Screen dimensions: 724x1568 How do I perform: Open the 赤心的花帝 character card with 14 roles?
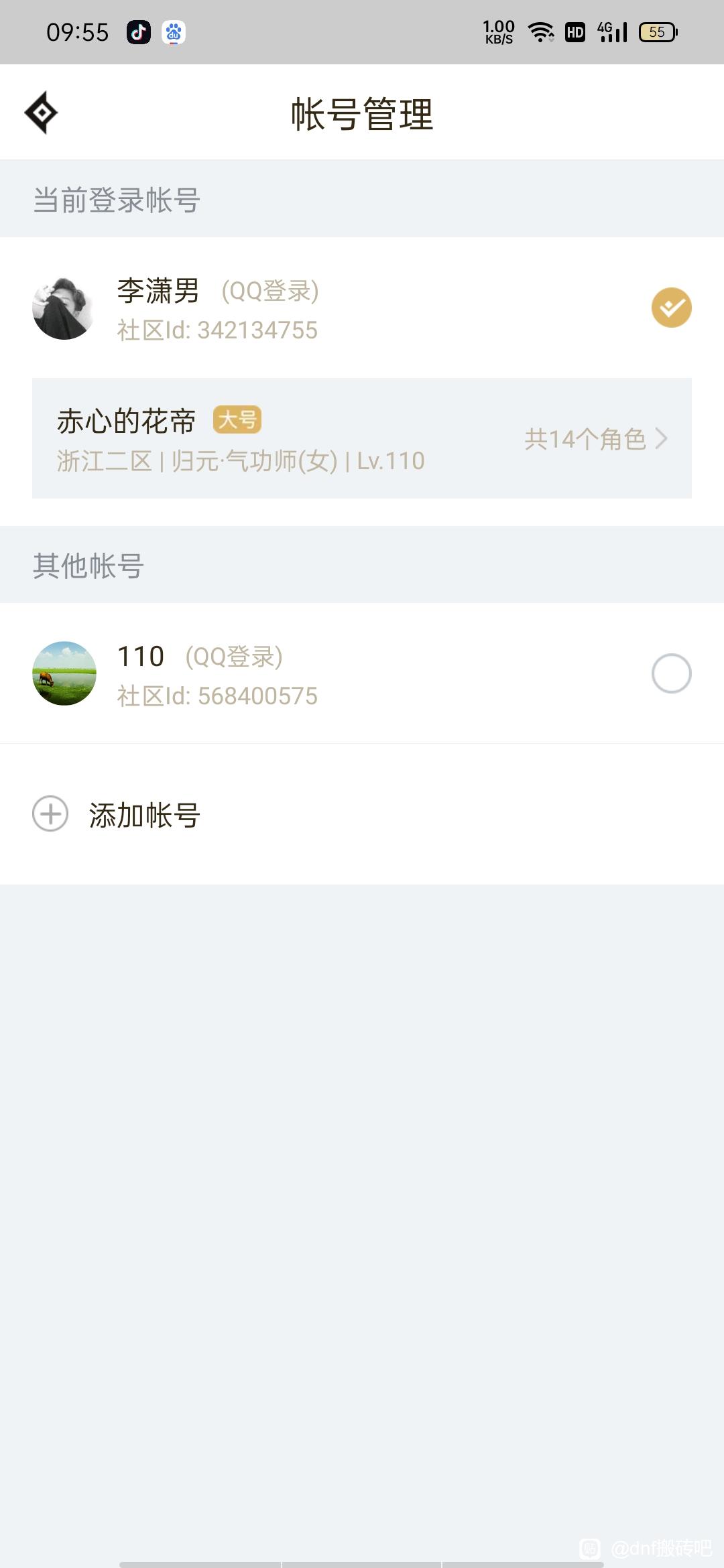(362, 438)
